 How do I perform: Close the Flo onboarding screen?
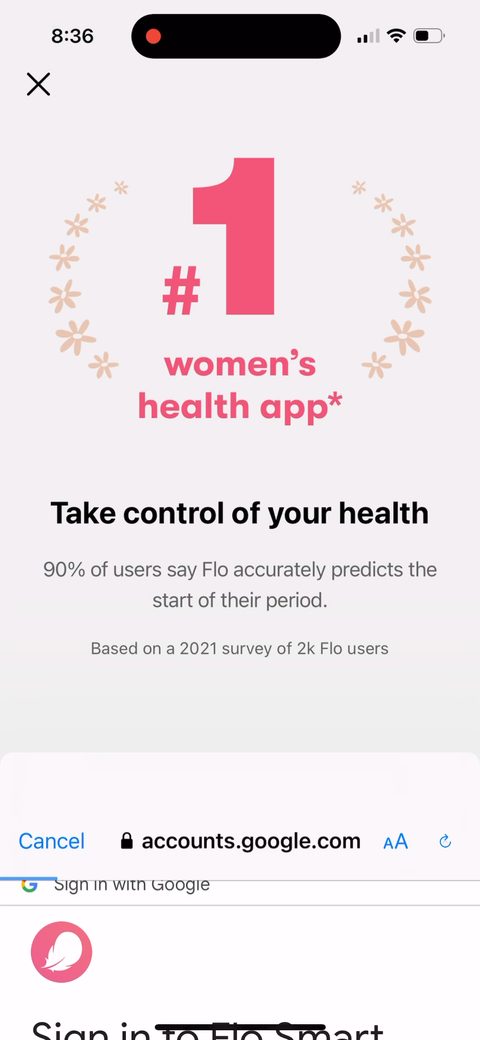(x=38, y=84)
